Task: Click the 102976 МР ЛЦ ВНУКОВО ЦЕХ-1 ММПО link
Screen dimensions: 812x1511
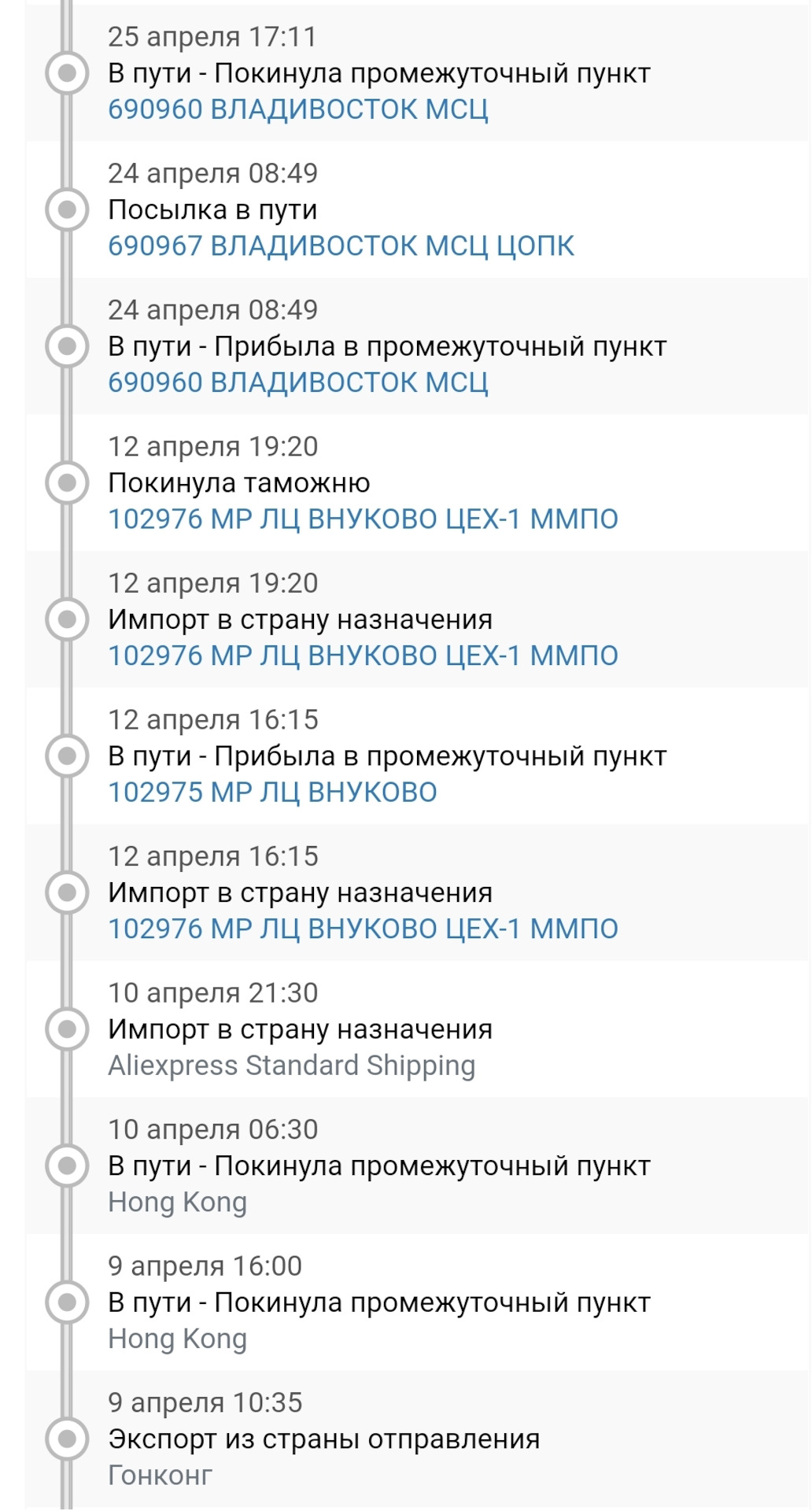Action: pos(364,519)
